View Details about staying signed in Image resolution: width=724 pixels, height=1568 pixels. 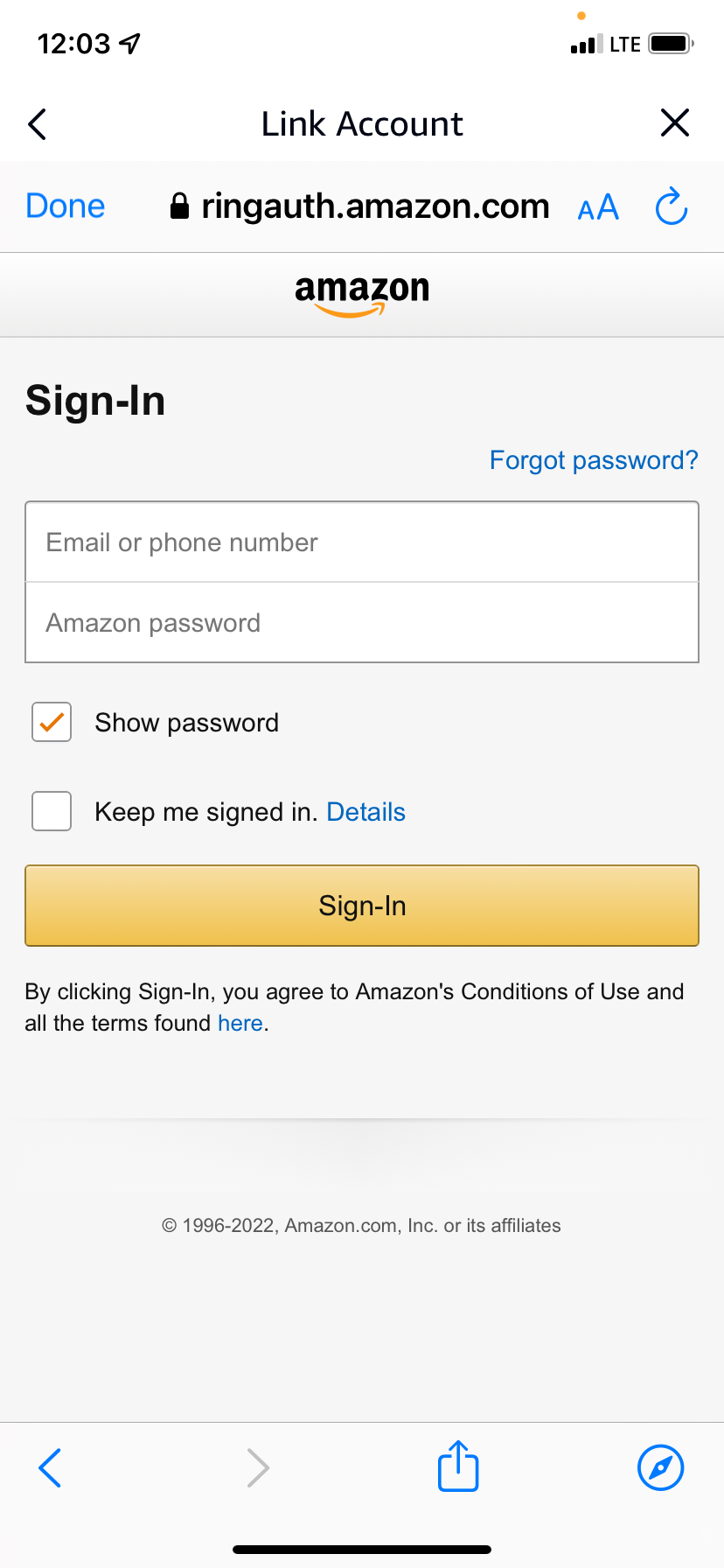click(x=365, y=811)
